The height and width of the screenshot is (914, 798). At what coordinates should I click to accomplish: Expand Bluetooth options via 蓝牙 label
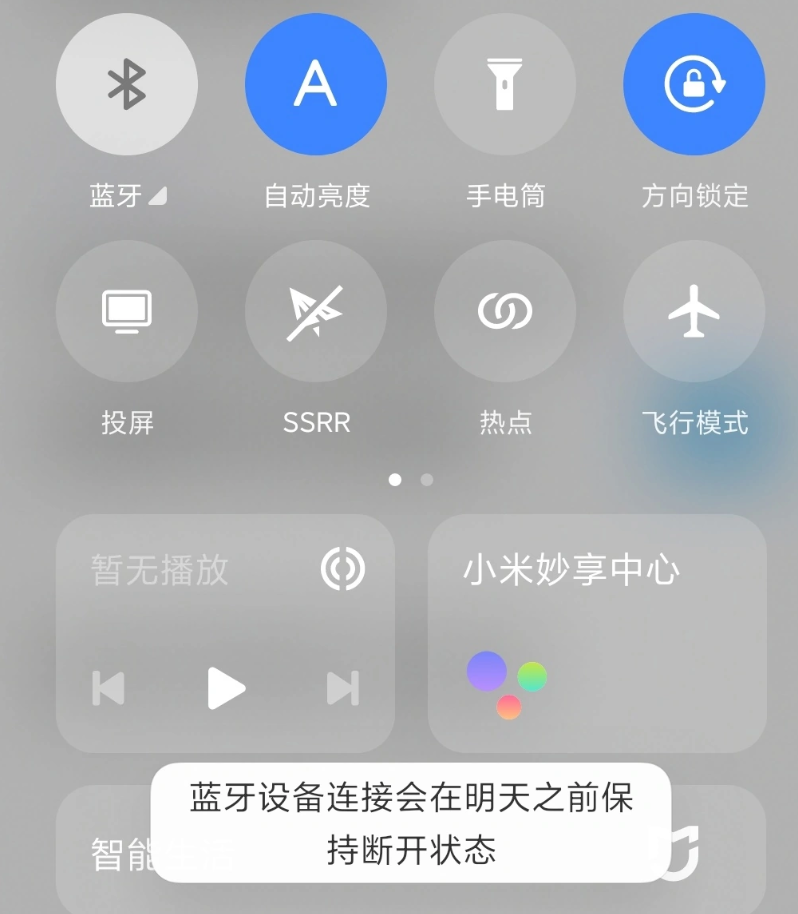128,196
